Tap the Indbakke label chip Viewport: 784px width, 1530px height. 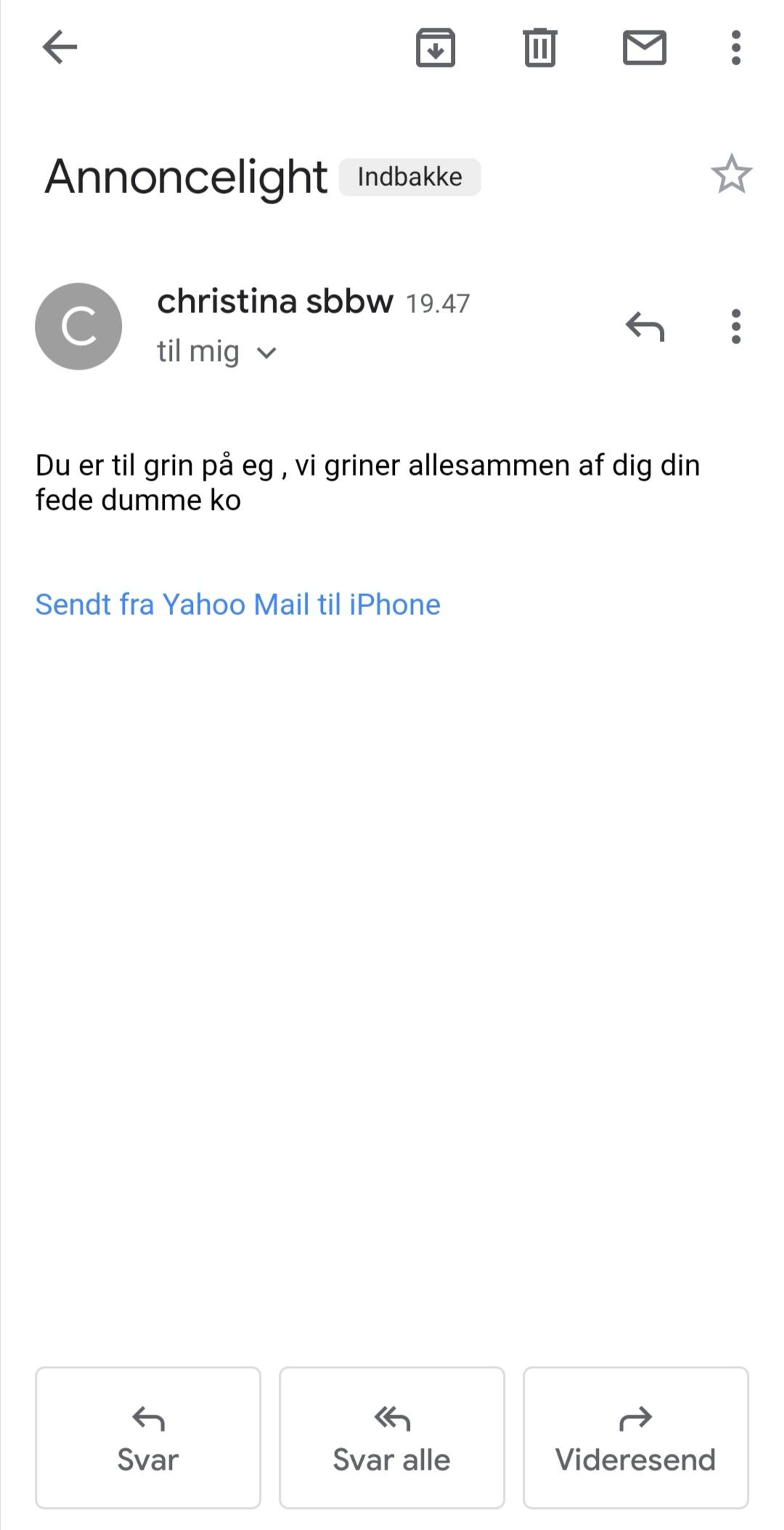[x=409, y=177]
